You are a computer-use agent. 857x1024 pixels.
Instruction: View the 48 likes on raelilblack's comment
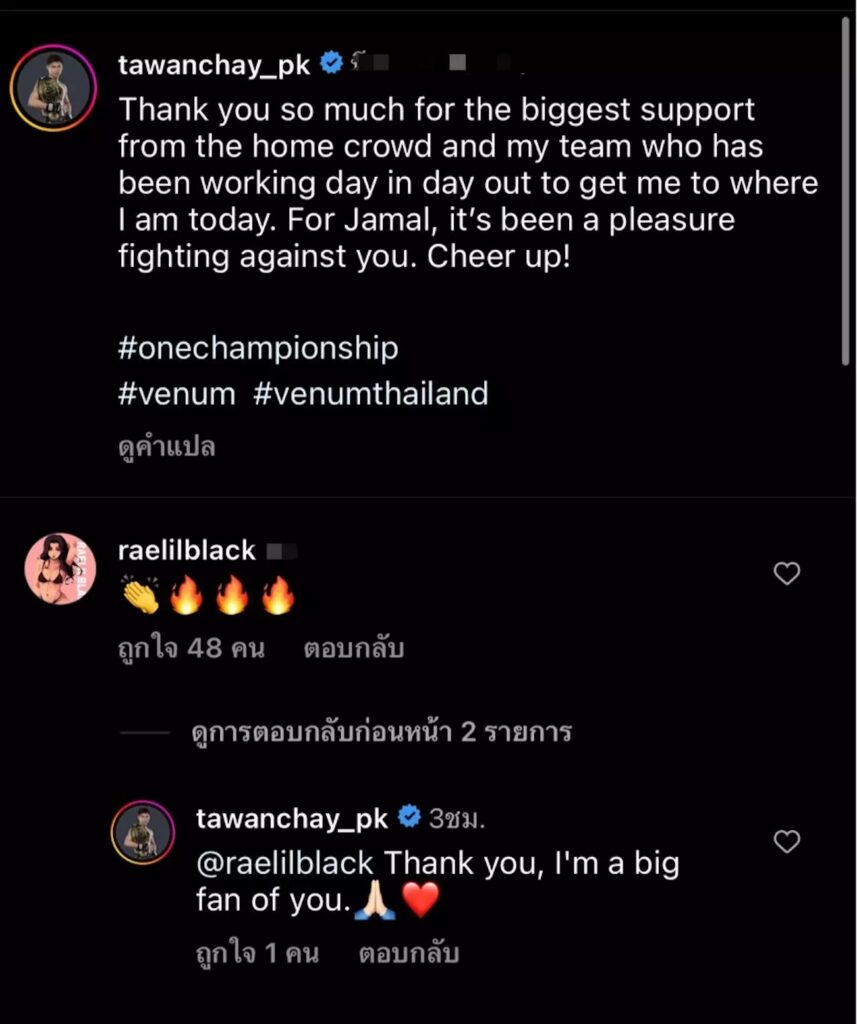pos(186,648)
